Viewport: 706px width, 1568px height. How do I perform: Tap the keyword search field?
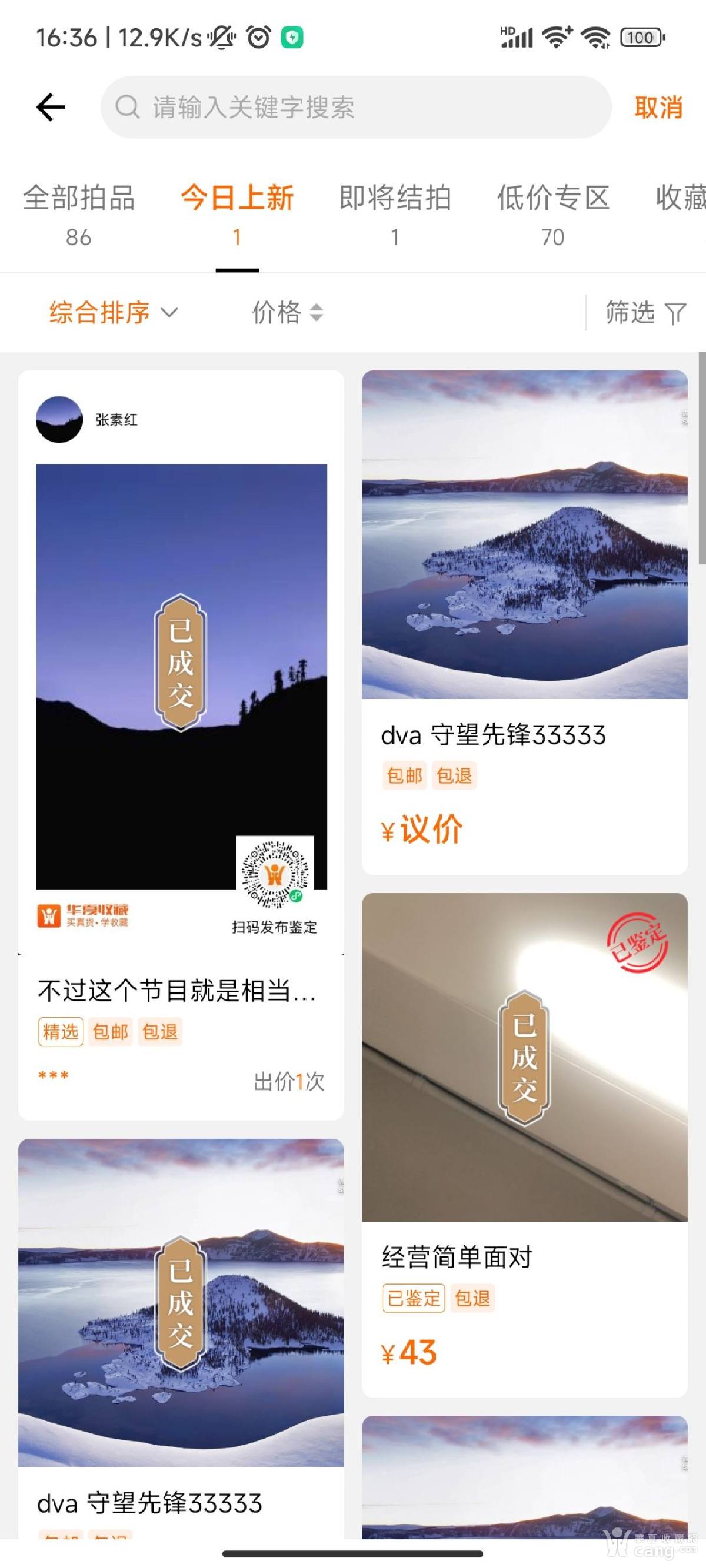tap(357, 108)
